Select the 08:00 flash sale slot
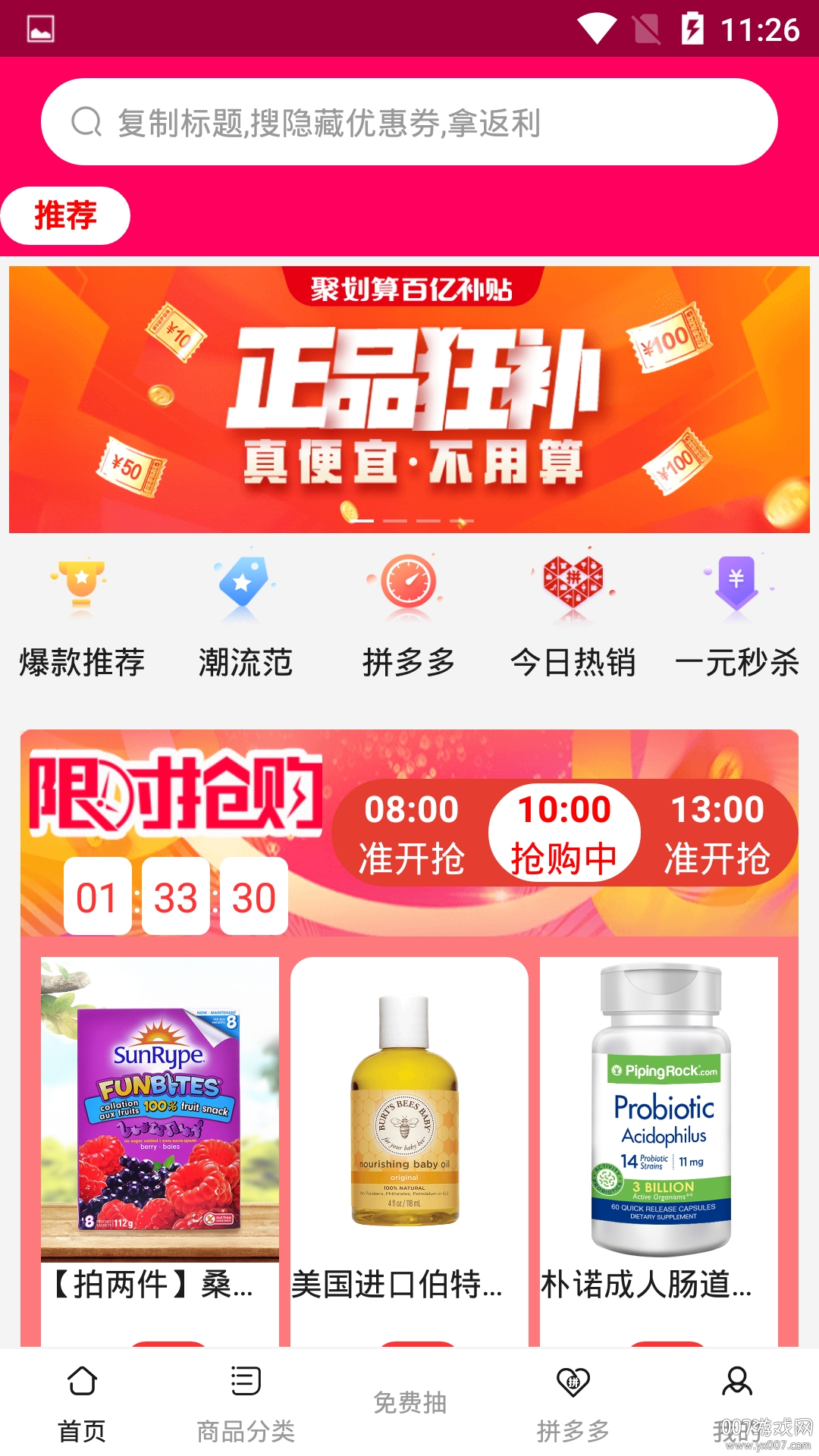 tap(411, 833)
